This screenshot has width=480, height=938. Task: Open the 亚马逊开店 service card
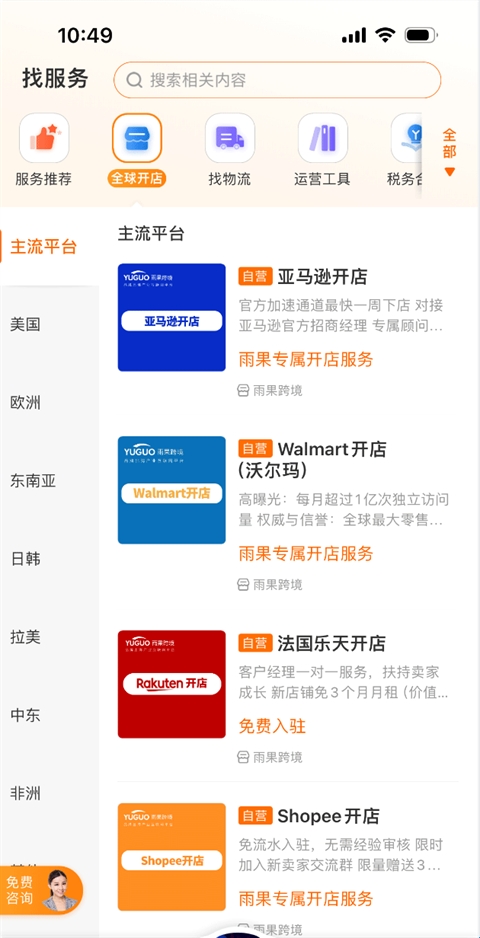coord(288,330)
